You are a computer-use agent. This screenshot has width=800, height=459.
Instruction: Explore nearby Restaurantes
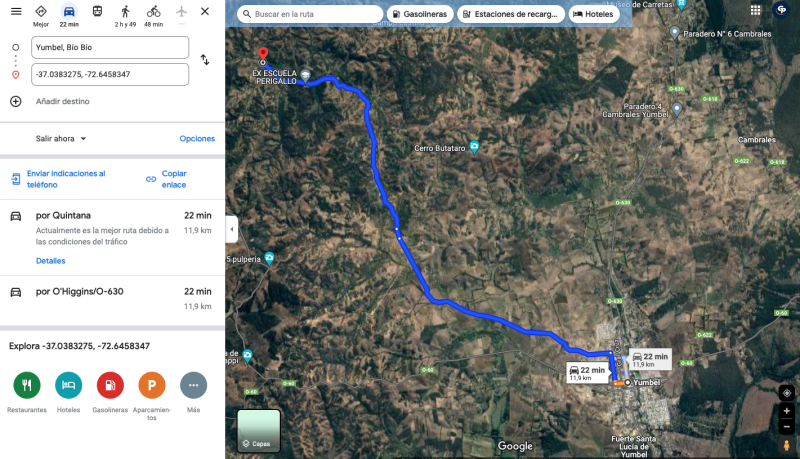pos(26,385)
